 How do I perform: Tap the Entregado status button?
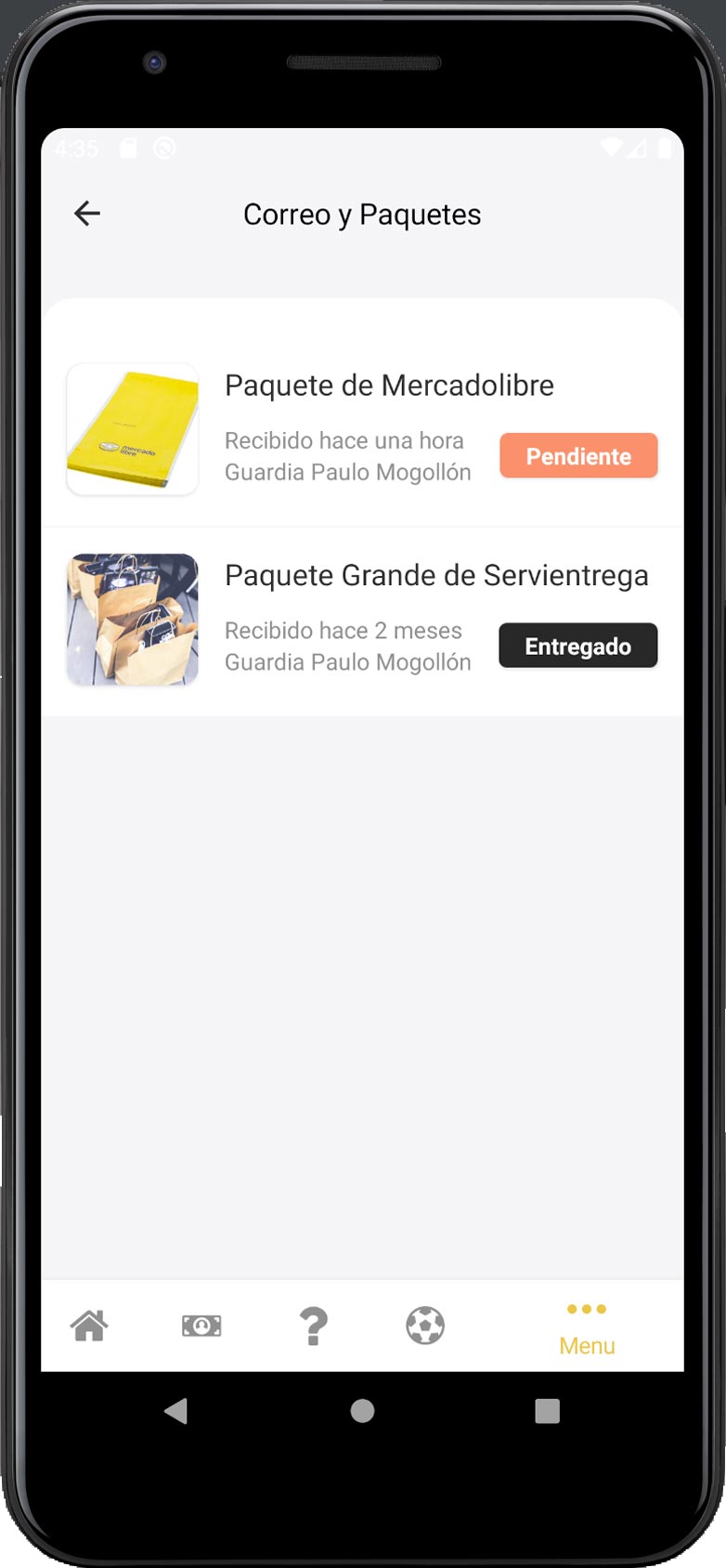click(578, 646)
